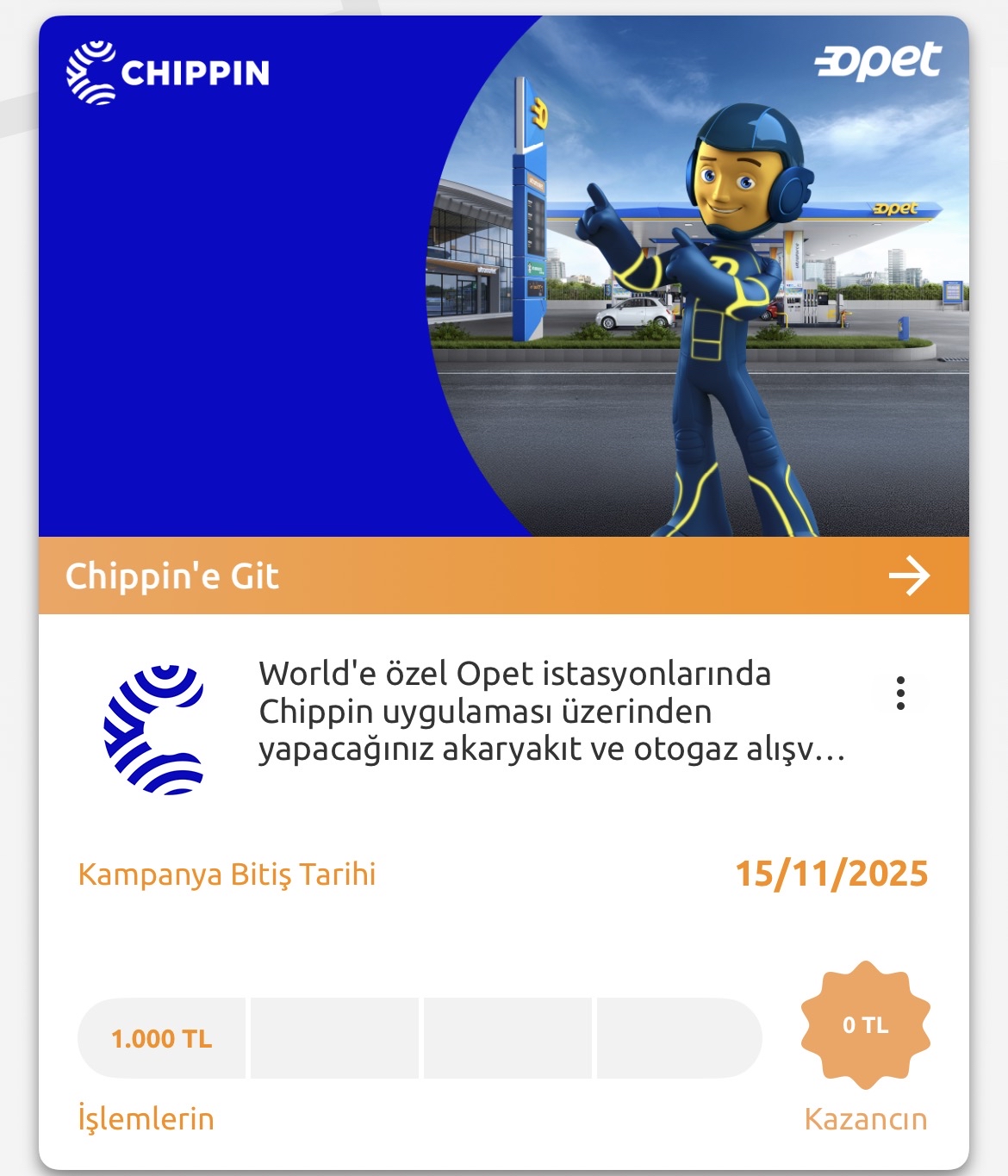
Task: Open the Chippin Opet campaign image
Action: [503, 276]
